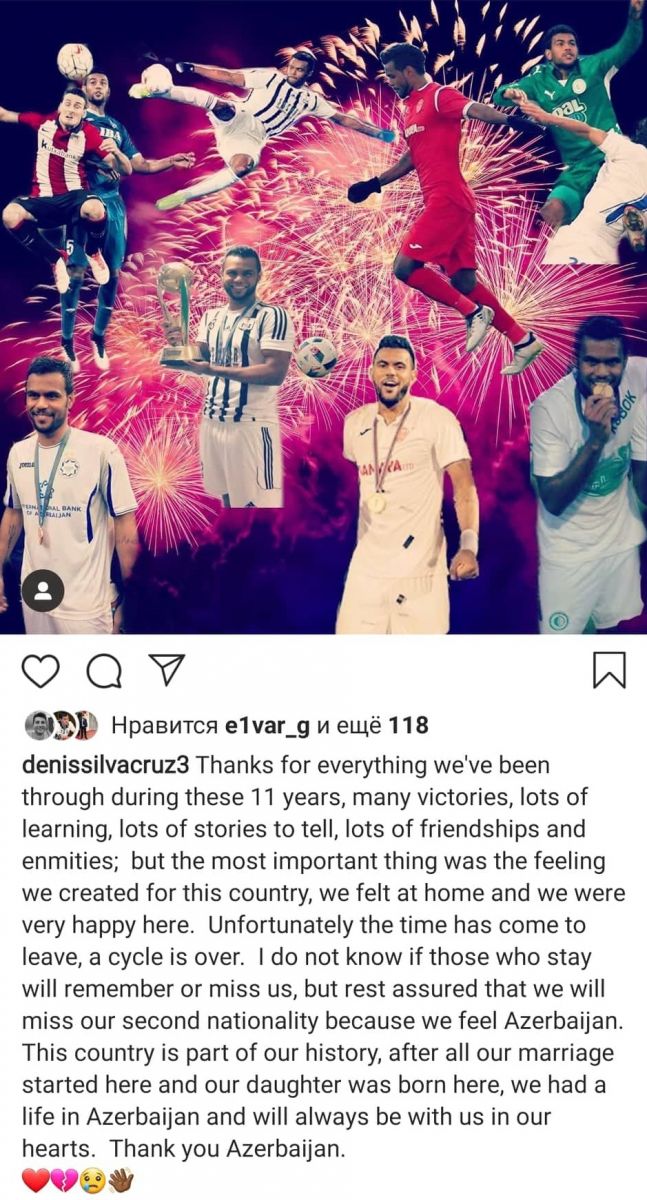View tagged people on the photo
Screen dimensions: 647x1200
pyautogui.click(x=43, y=591)
